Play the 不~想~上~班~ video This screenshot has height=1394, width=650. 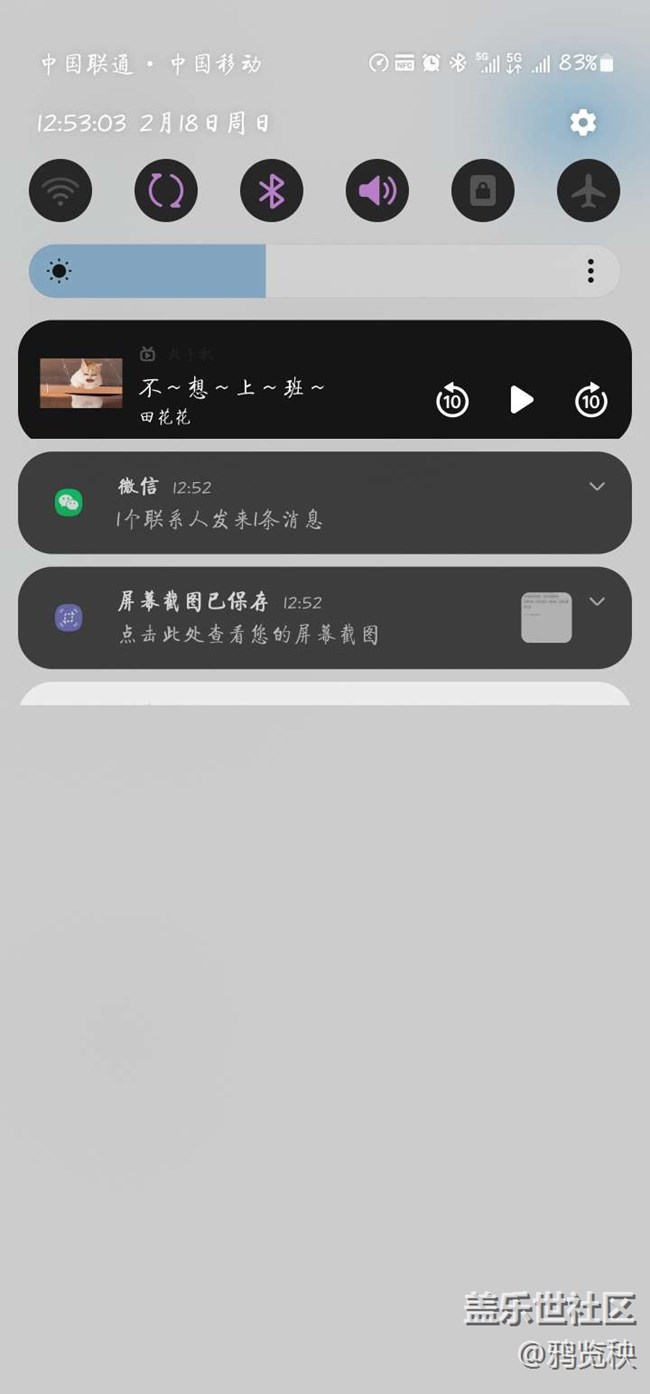tap(521, 400)
